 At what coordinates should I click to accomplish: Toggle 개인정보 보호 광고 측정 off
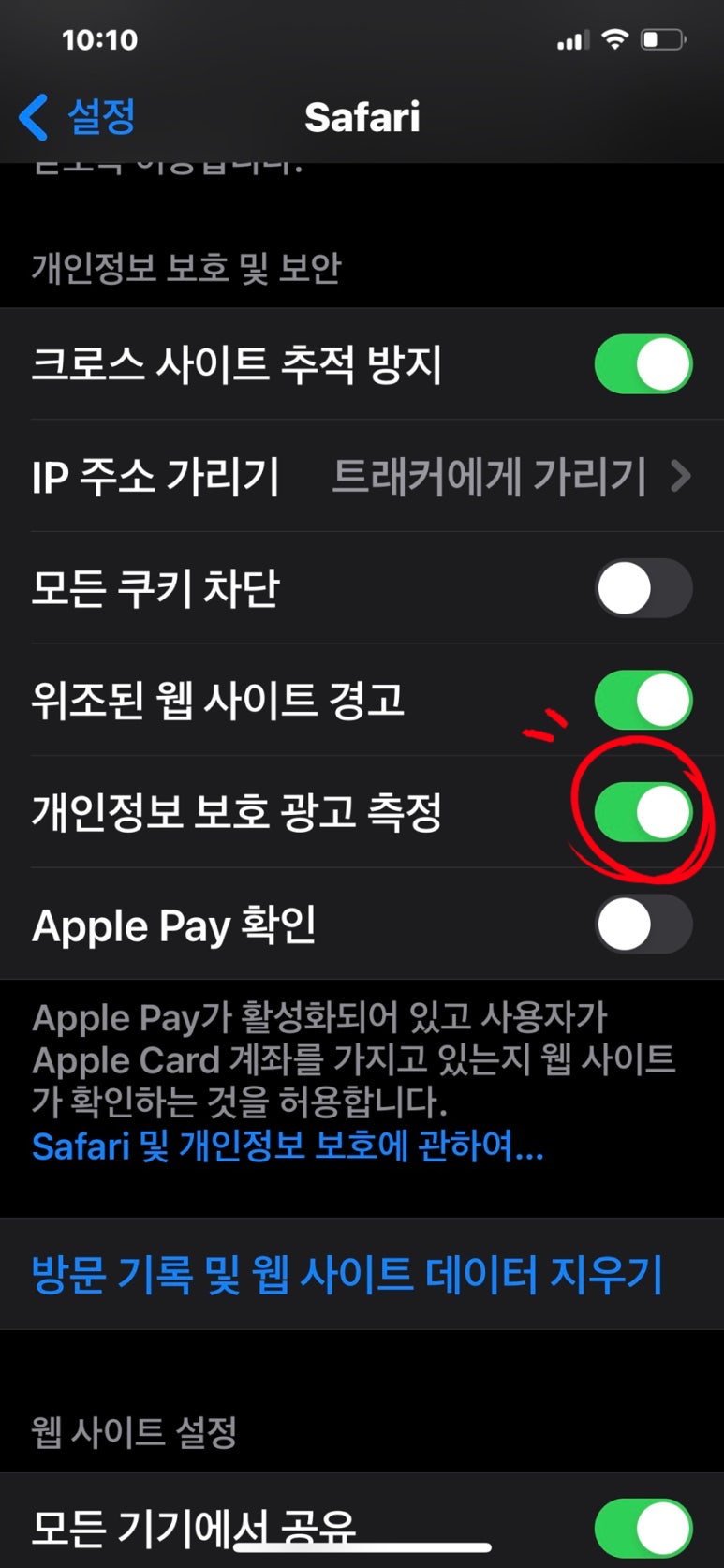coord(643,812)
